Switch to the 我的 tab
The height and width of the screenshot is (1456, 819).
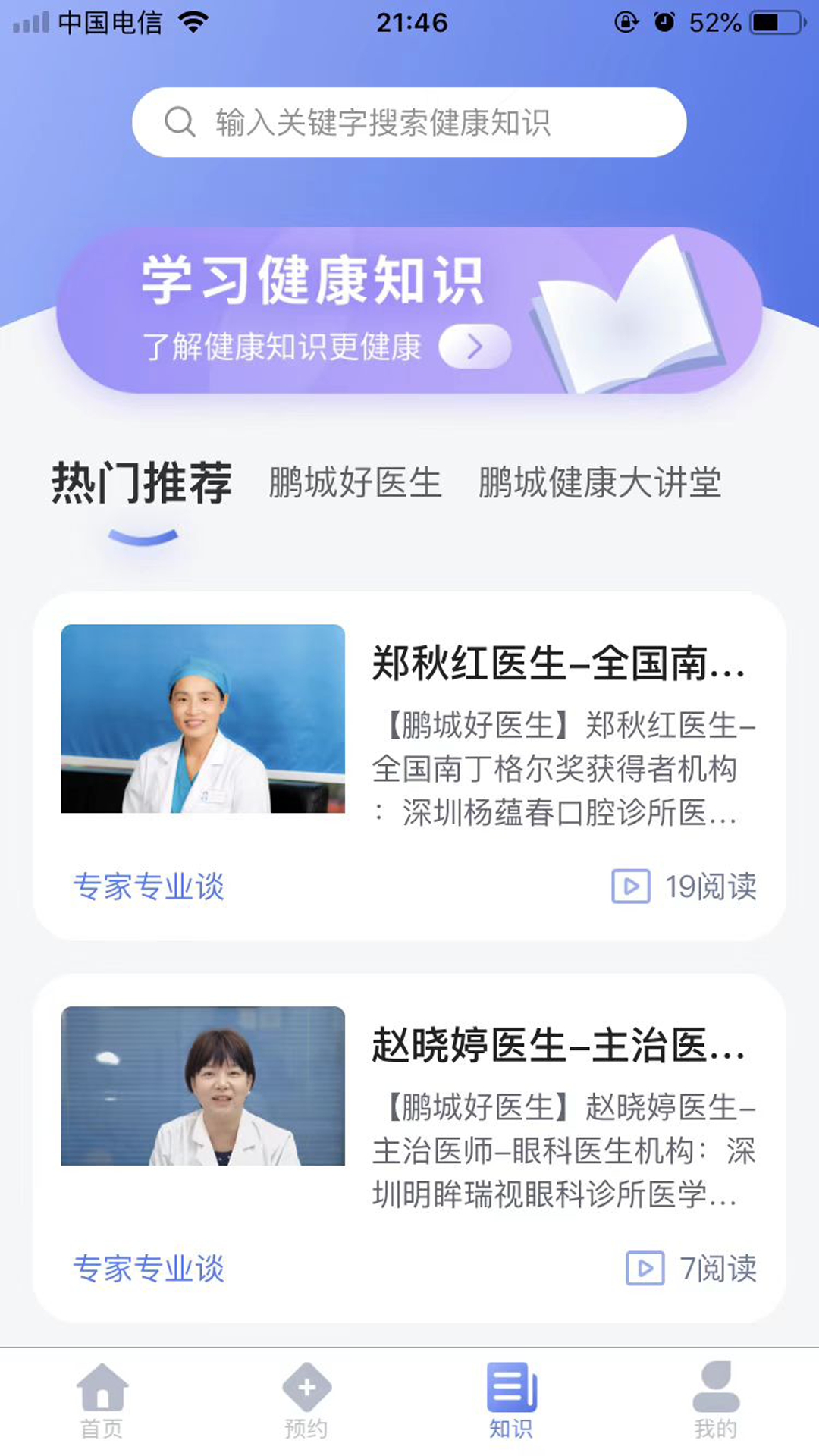coord(715,1401)
